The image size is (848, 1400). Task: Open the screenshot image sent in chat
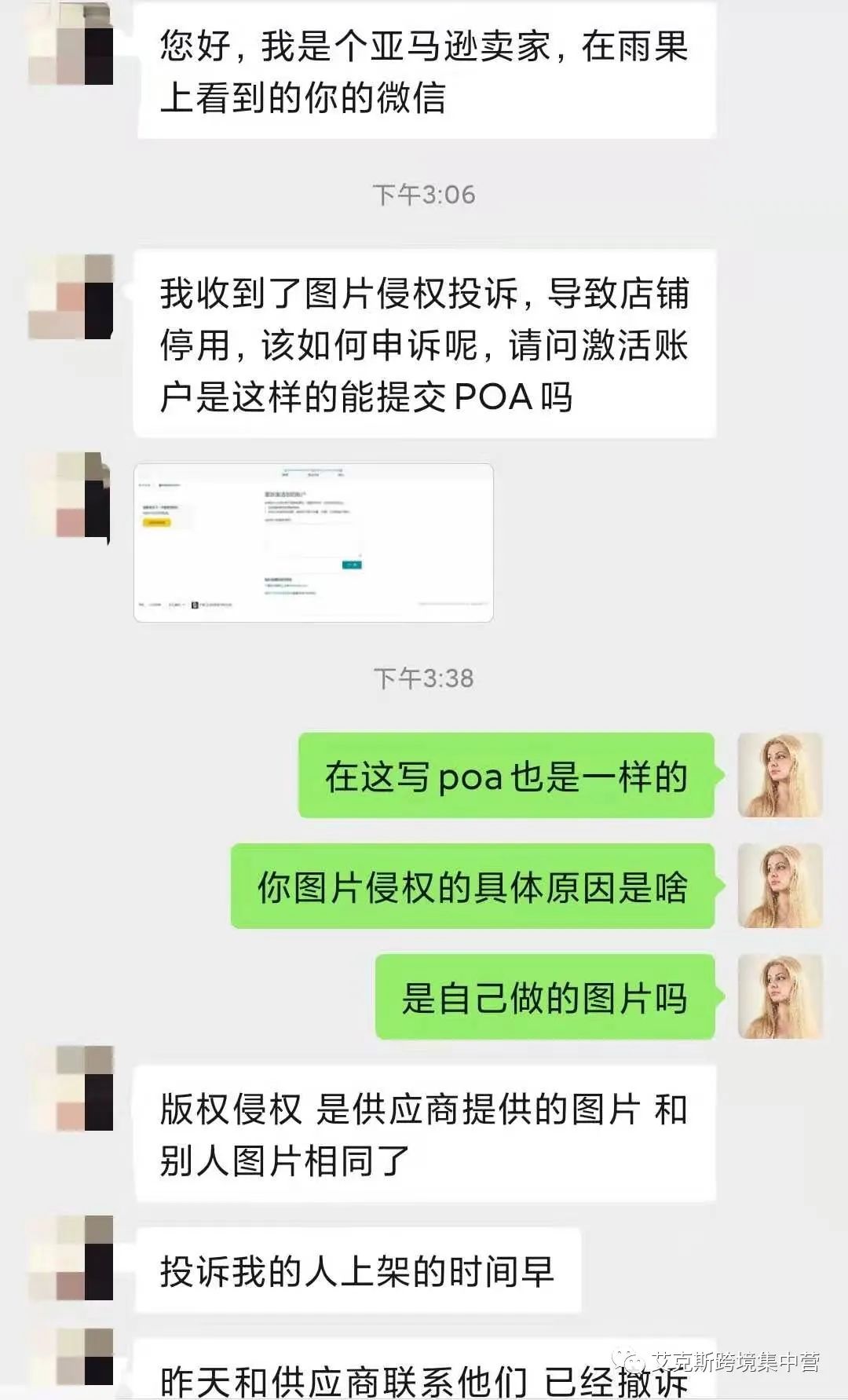(313, 543)
